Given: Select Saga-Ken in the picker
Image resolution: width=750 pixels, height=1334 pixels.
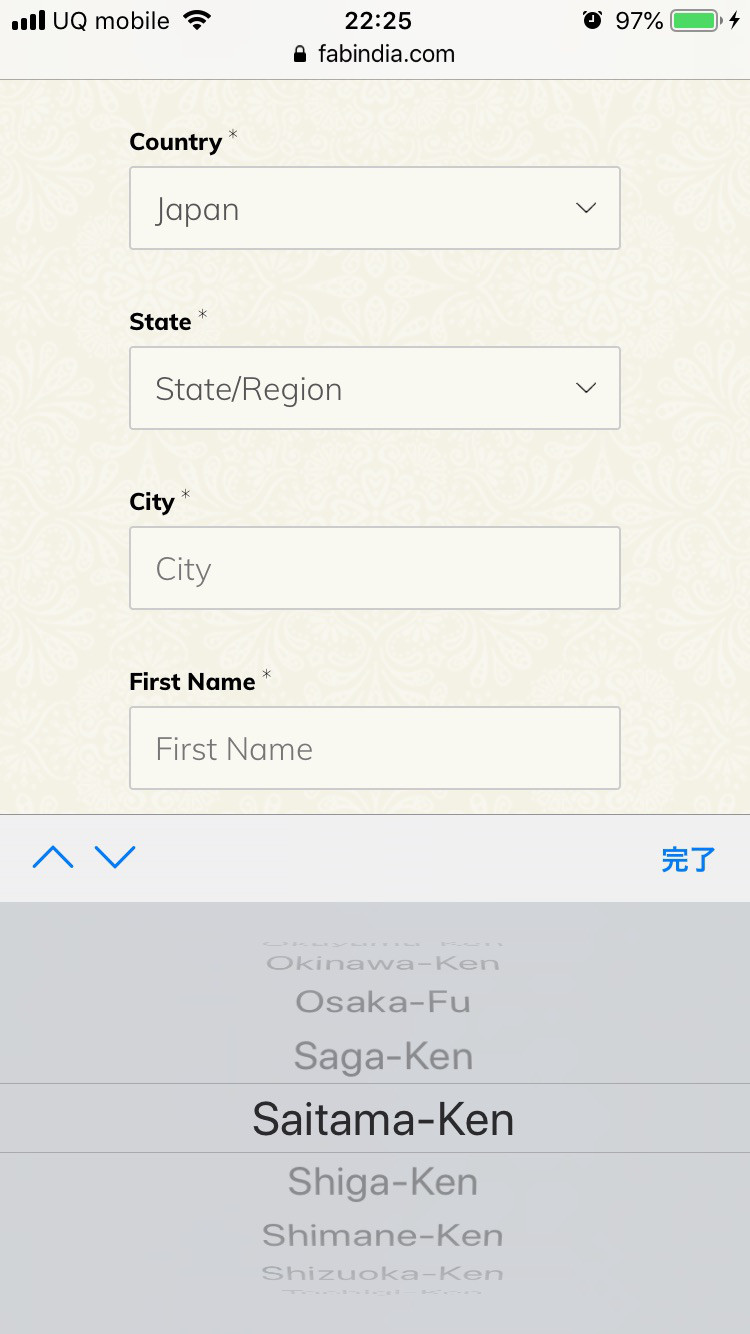Looking at the screenshot, I should coord(383,1057).
